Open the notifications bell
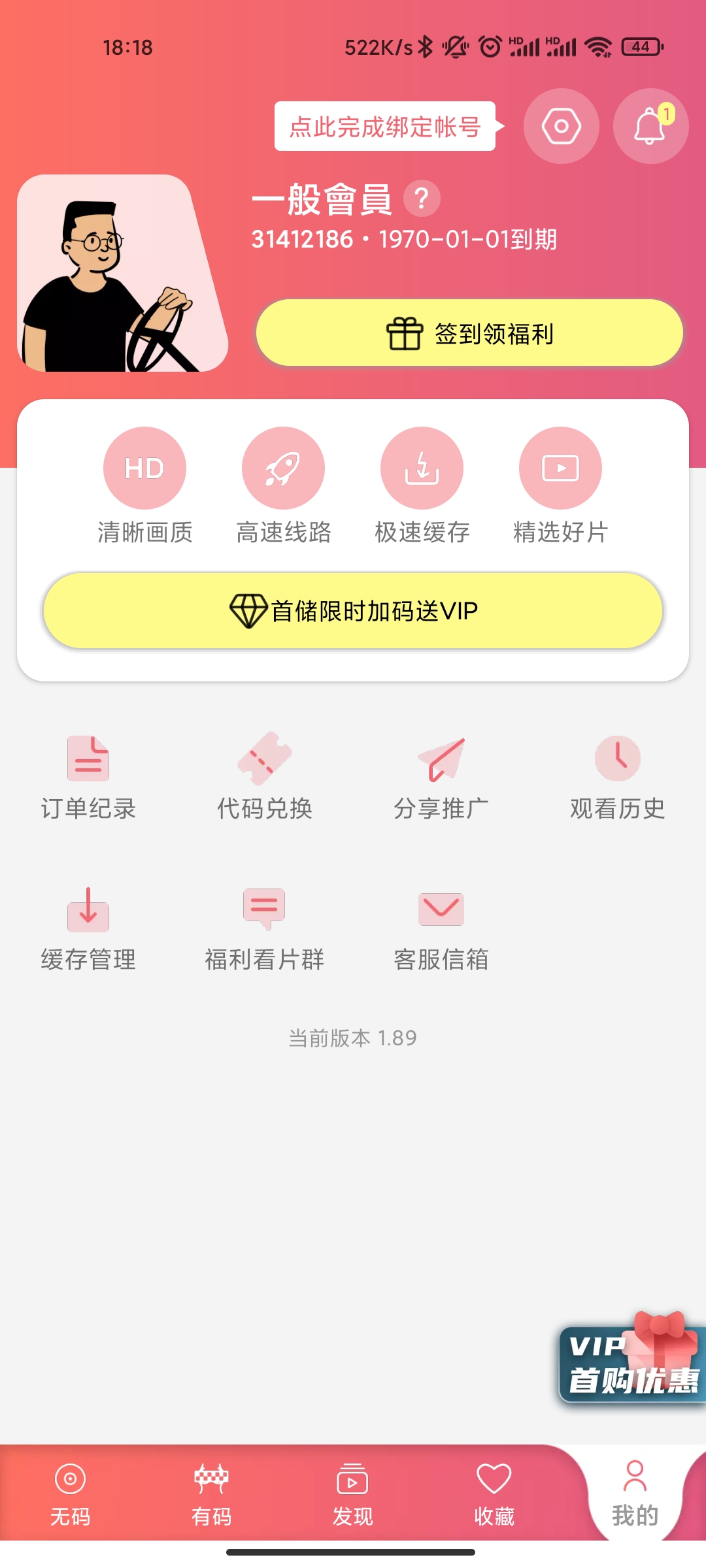The height and width of the screenshot is (1568, 706). (650, 126)
